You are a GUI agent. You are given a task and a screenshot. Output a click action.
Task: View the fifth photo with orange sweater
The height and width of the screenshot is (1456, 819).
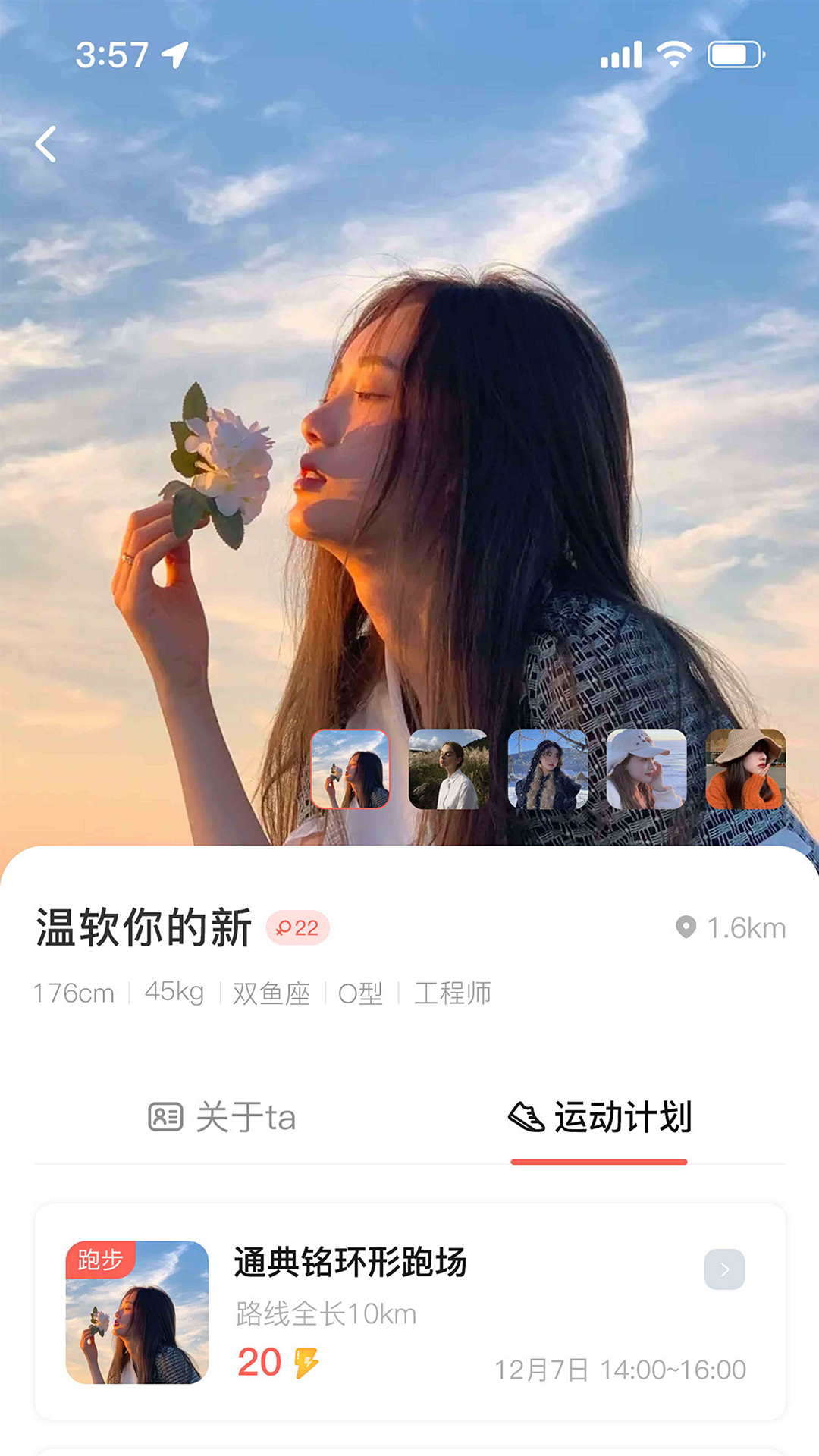[x=745, y=769]
